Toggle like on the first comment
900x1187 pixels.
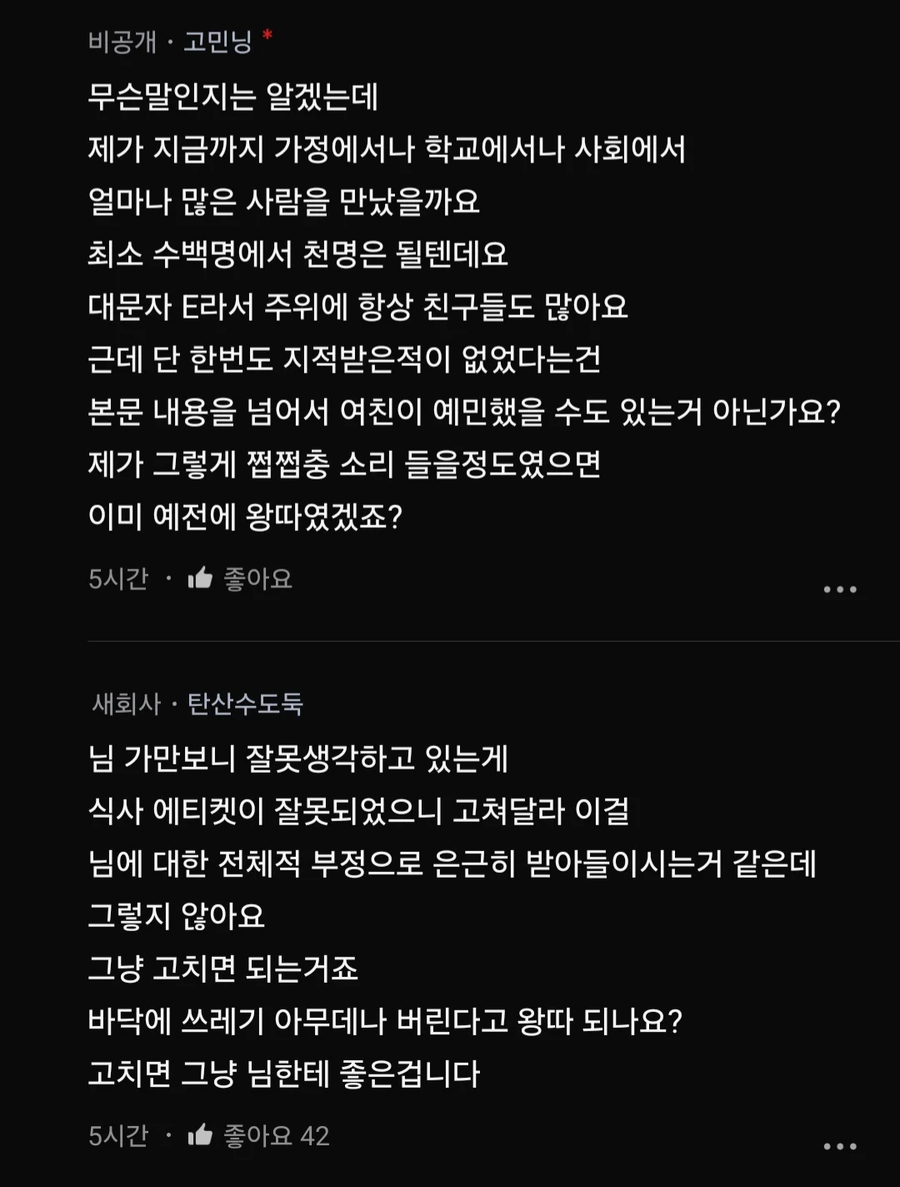(x=238, y=578)
